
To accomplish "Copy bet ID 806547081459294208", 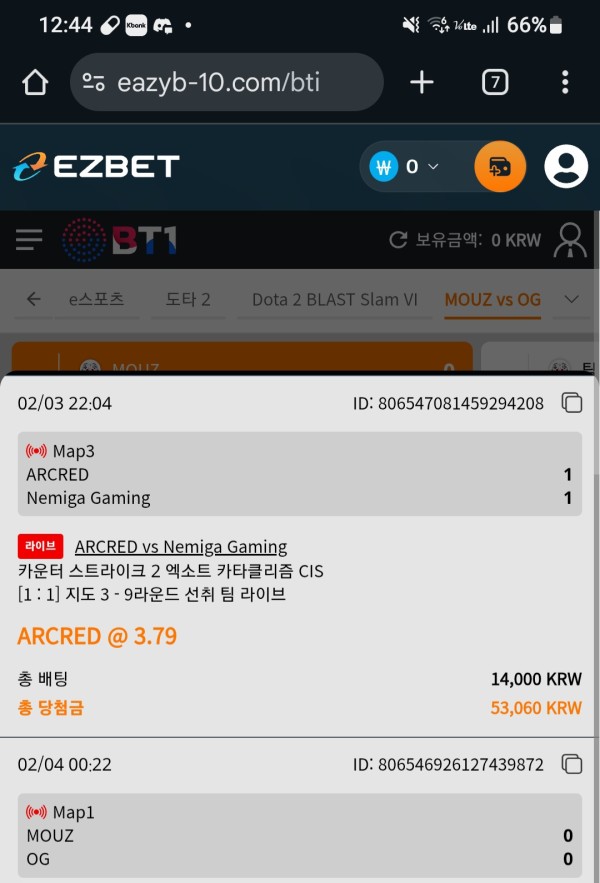I will pos(572,403).
